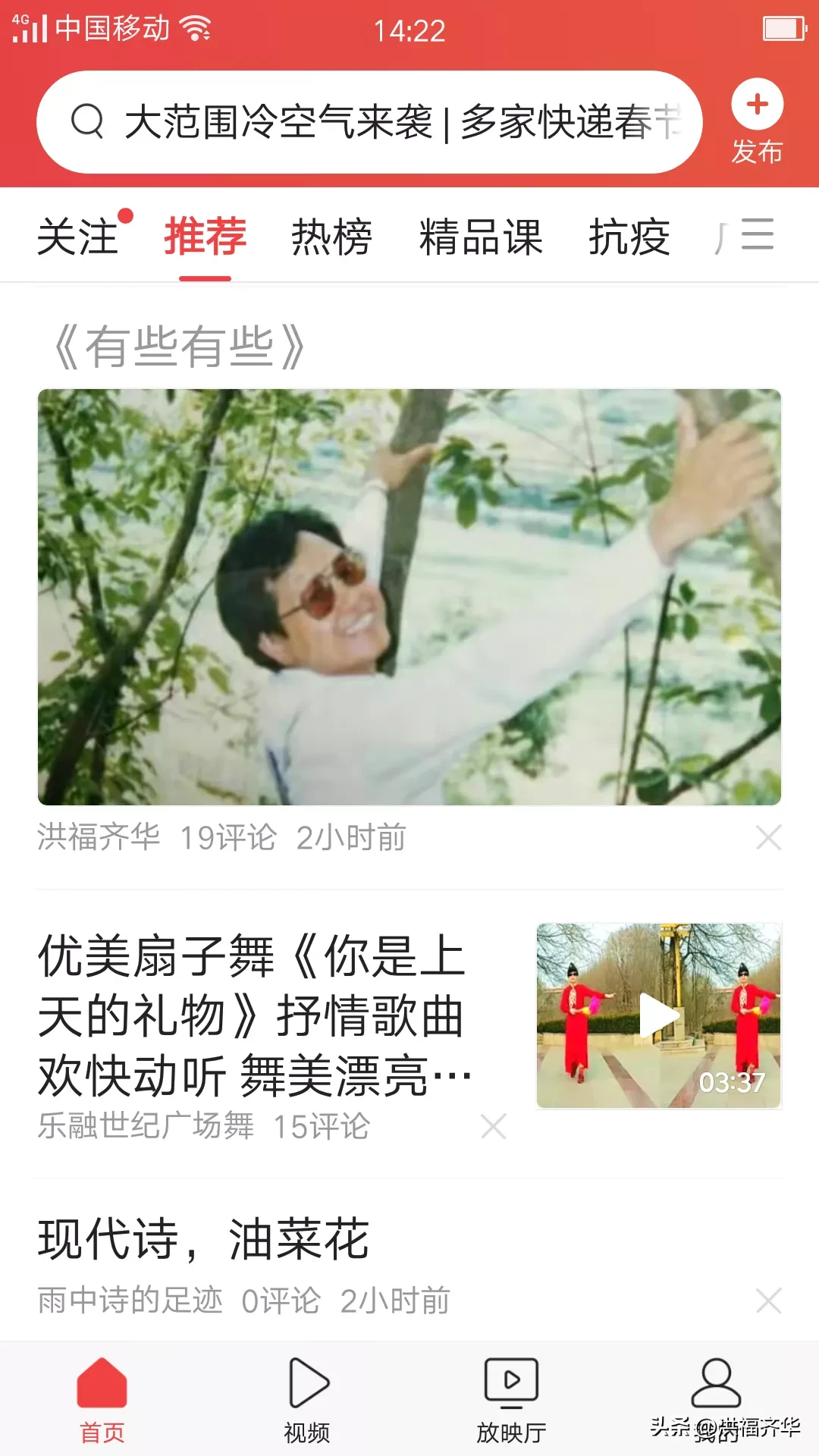Screen dimensions: 819x1456
Task: Dismiss the 雨中诗的足迹 article
Action: pyautogui.click(x=768, y=1301)
